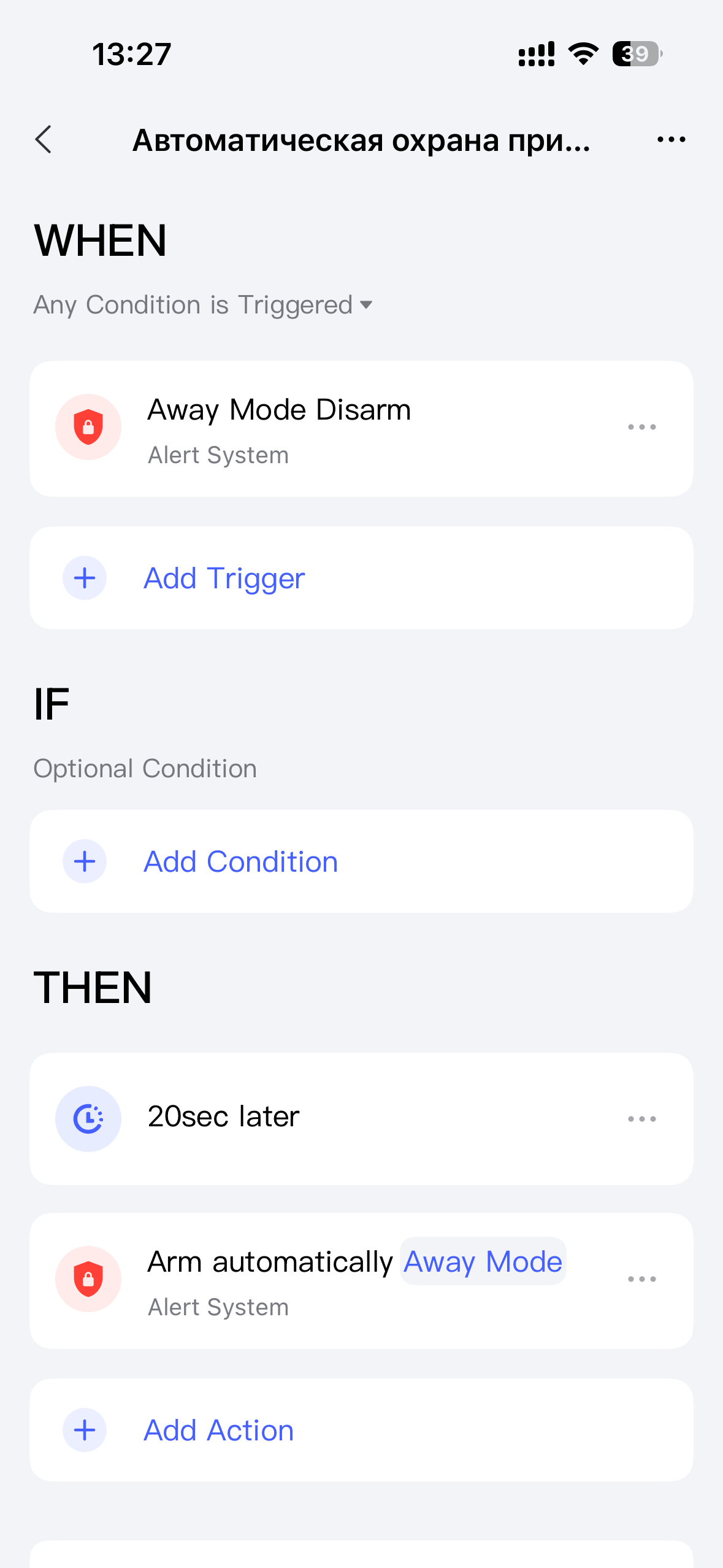The image size is (723, 1568).
Task: Select the Away Mode chip in arm action
Action: point(483,1261)
